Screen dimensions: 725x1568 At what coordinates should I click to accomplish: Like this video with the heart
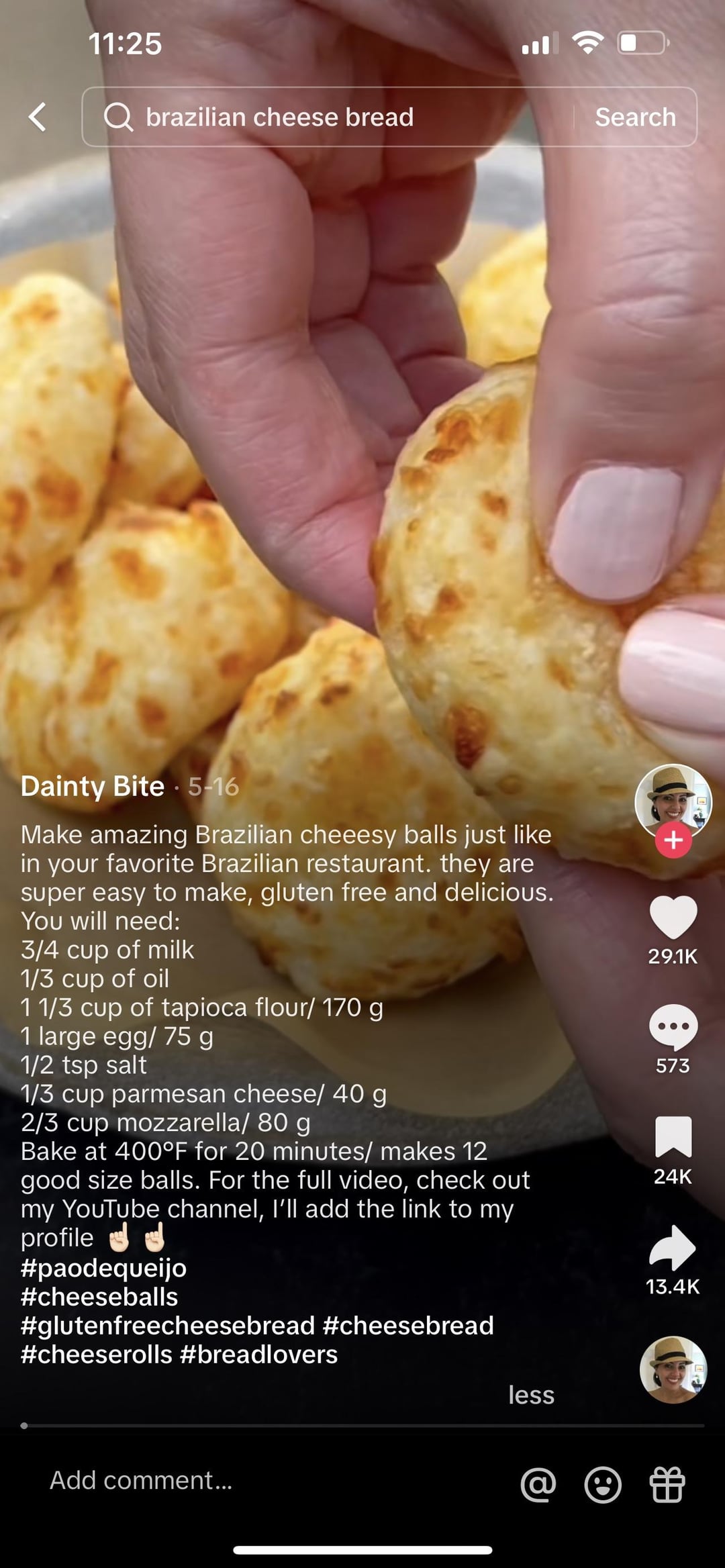point(673,917)
